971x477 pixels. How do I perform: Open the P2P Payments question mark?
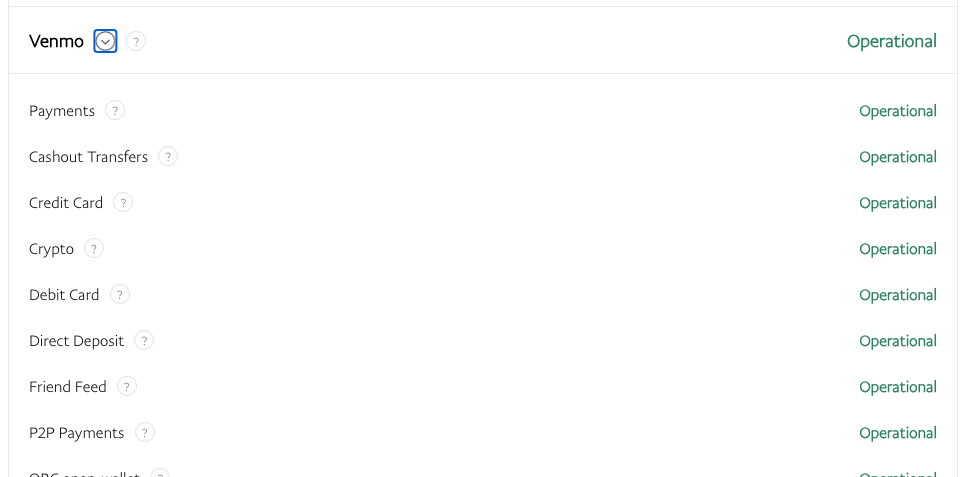pos(145,433)
